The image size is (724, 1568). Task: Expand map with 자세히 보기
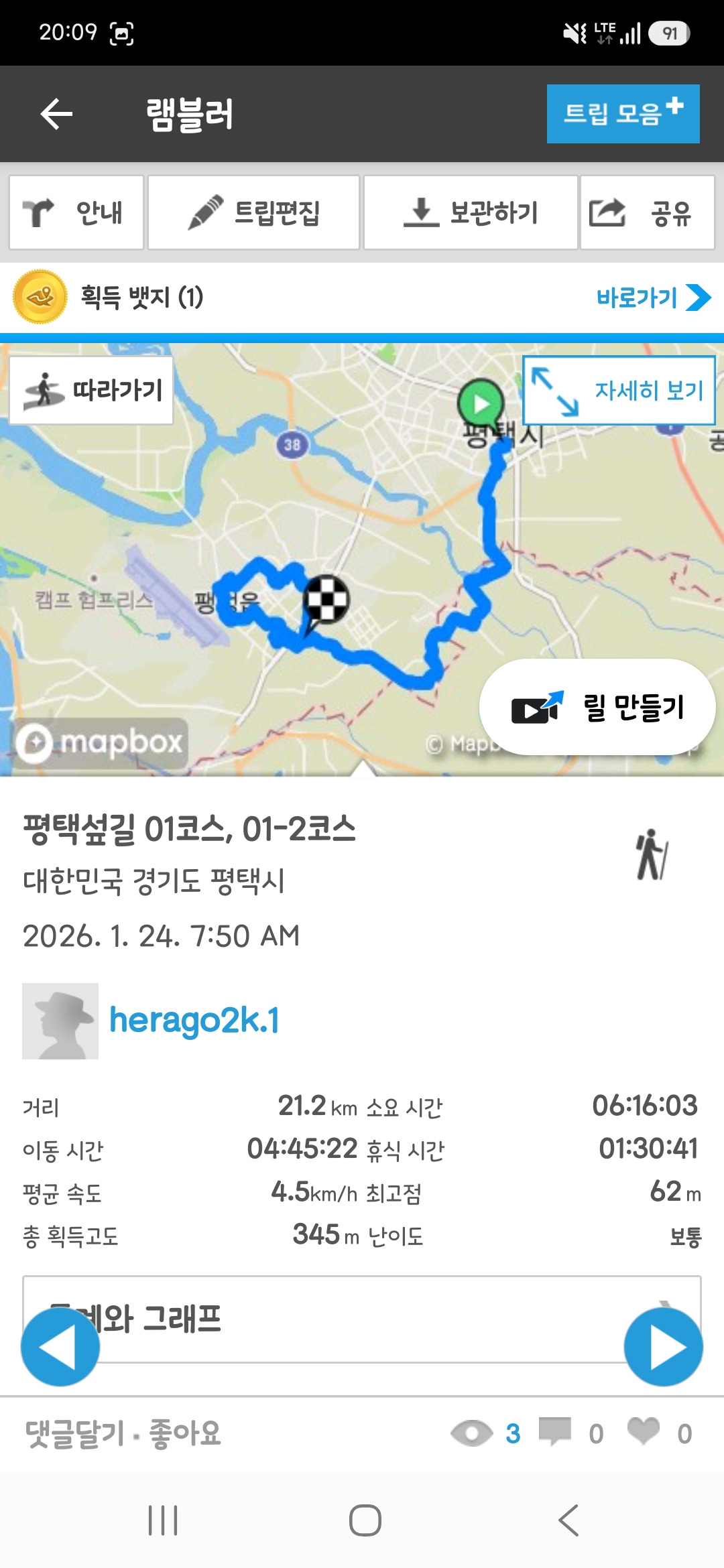pyautogui.click(x=619, y=390)
